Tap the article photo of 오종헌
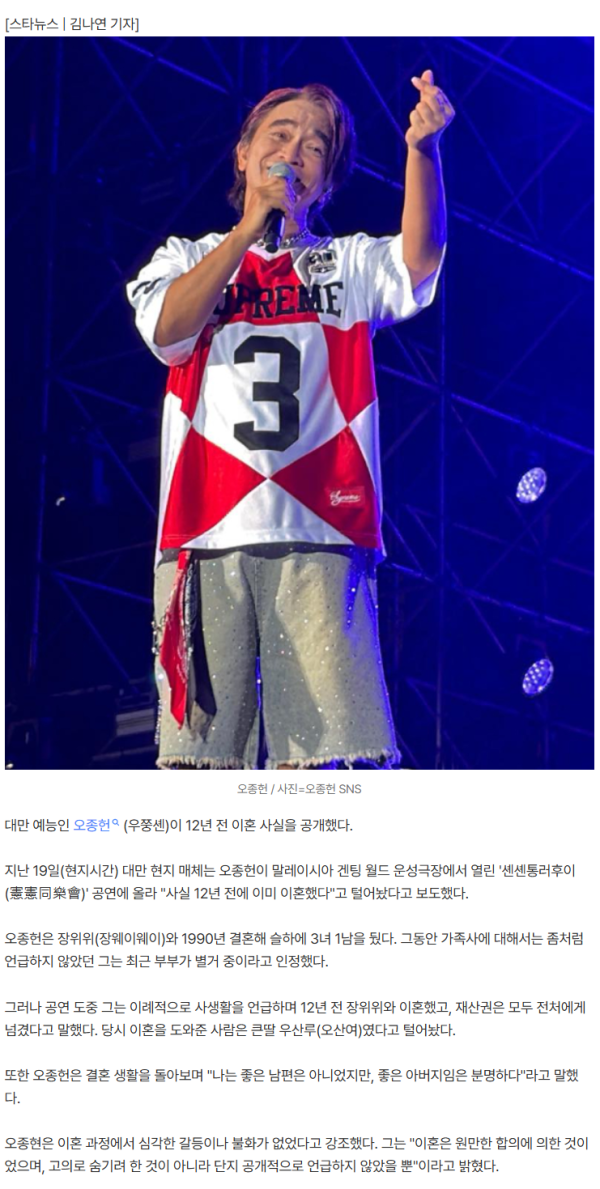Viewport: 600px width, 1189px height. tap(300, 403)
